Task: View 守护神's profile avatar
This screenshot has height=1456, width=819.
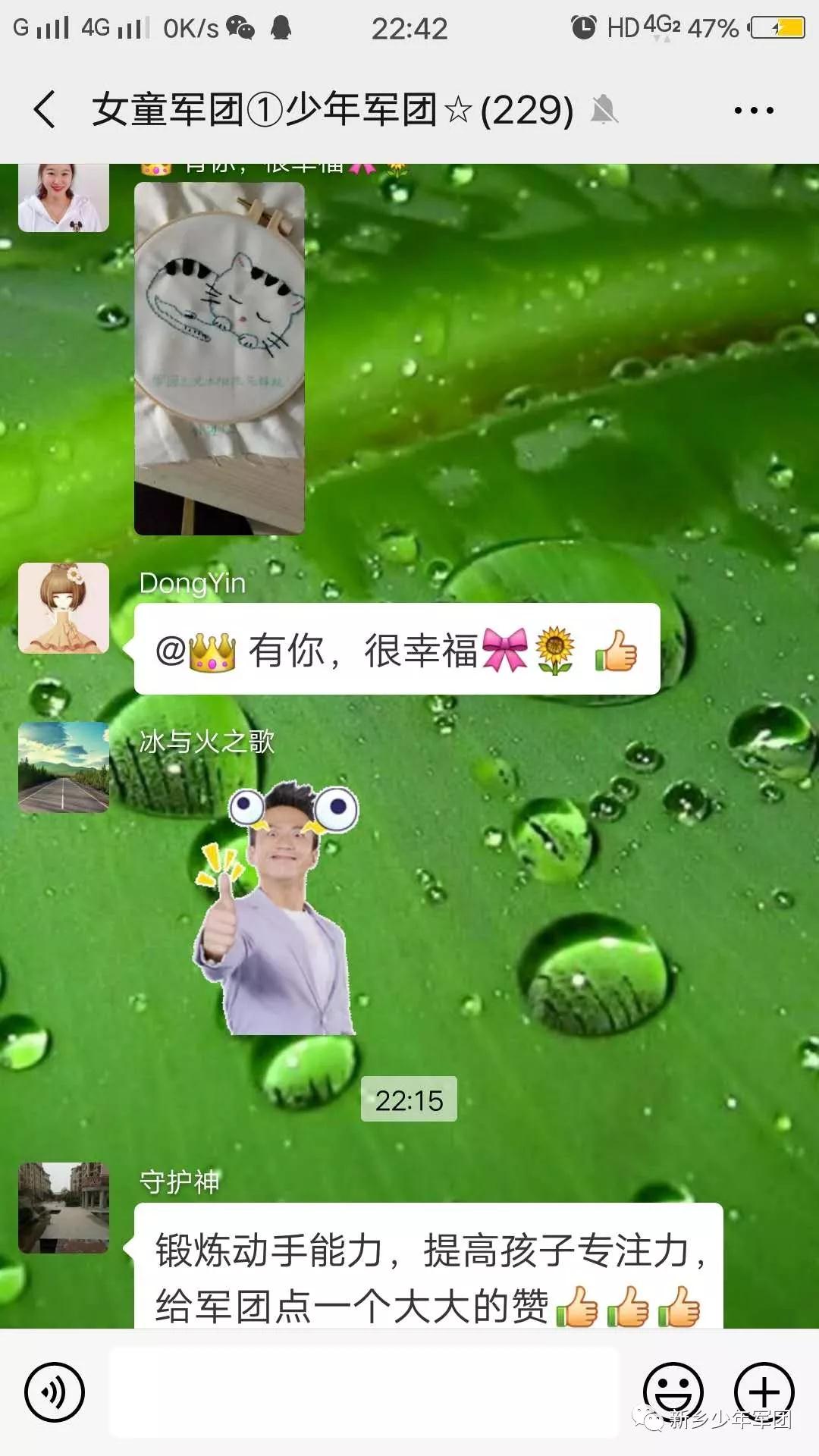Action: (x=64, y=1207)
